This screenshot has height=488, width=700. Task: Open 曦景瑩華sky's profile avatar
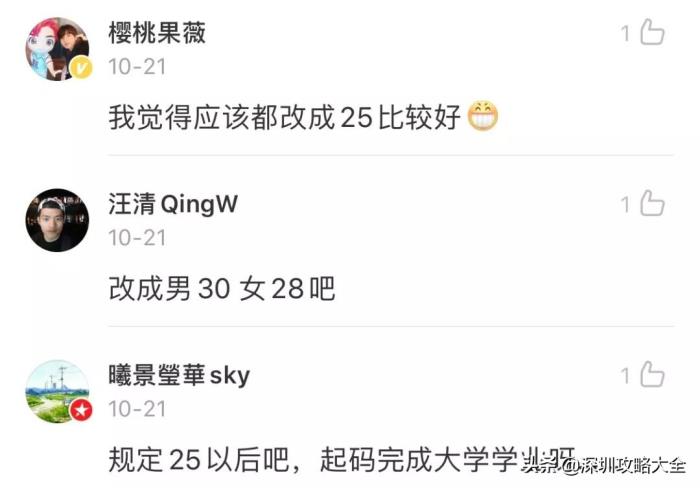point(57,390)
